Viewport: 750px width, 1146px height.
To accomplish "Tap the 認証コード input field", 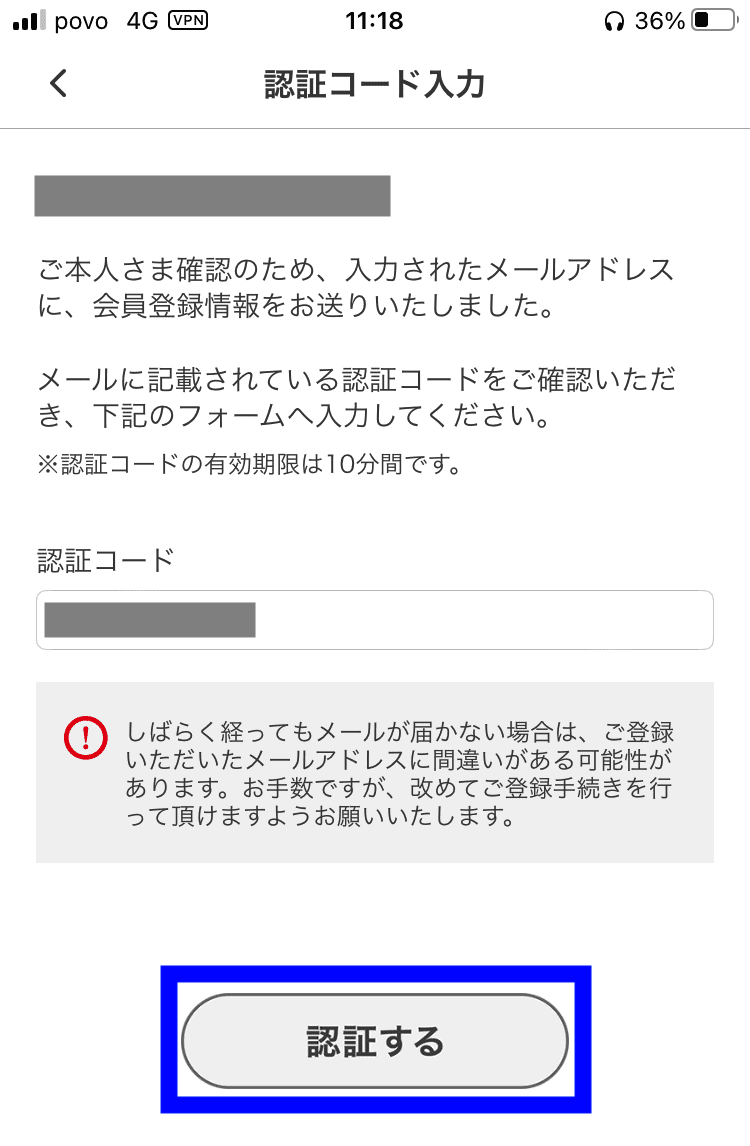I will (x=374, y=620).
